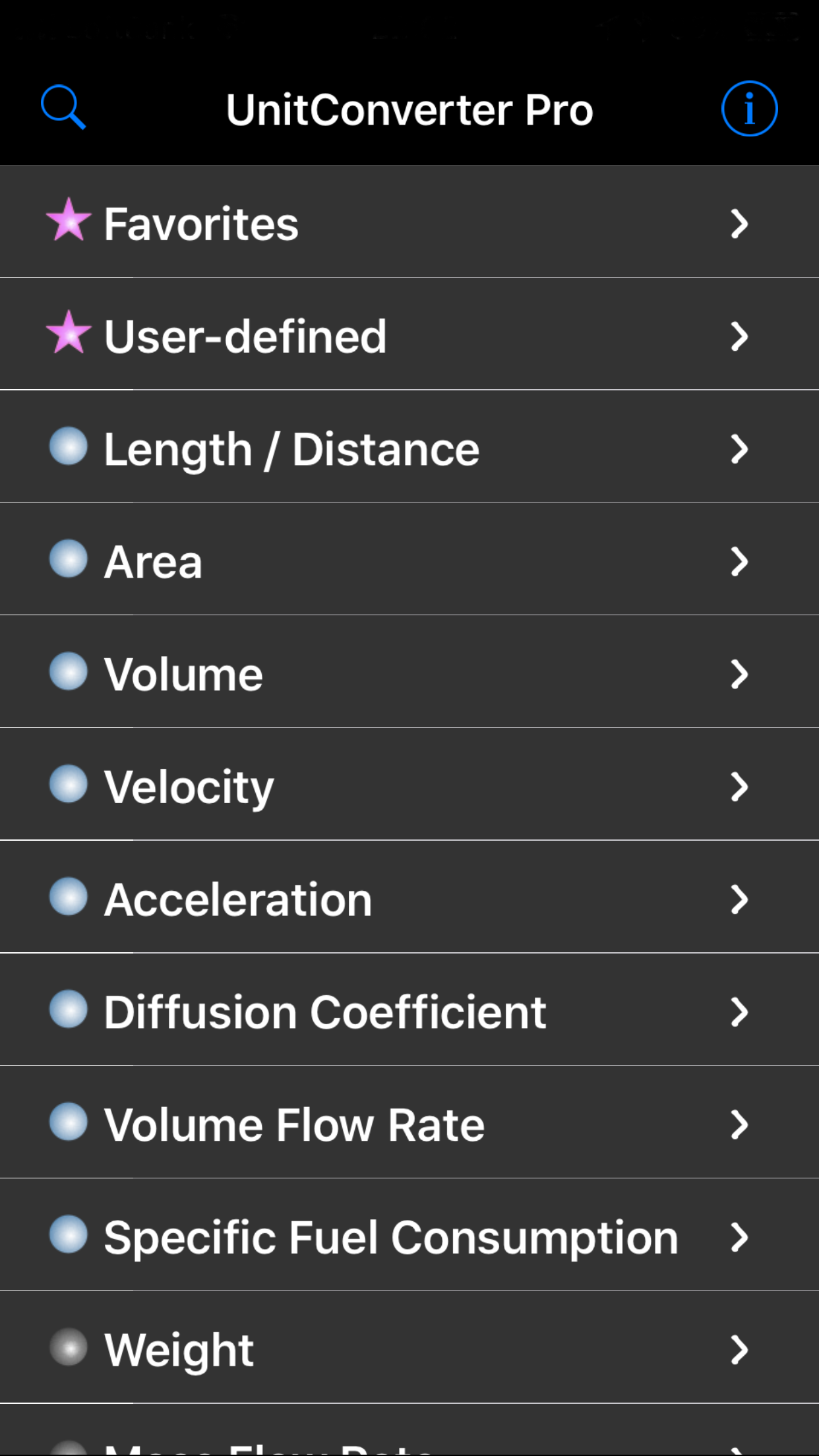Open search with the magnifier icon
Image resolution: width=819 pixels, height=1456 pixels.
coord(64,108)
